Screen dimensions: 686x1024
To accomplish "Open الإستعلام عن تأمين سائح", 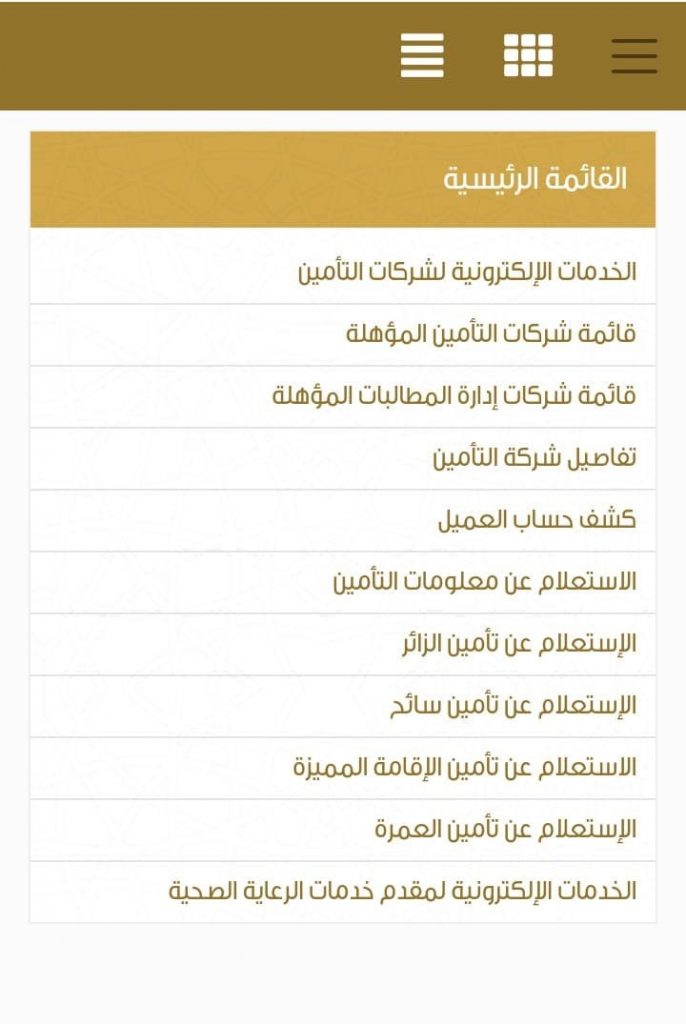I will pyautogui.click(x=512, y=706).
